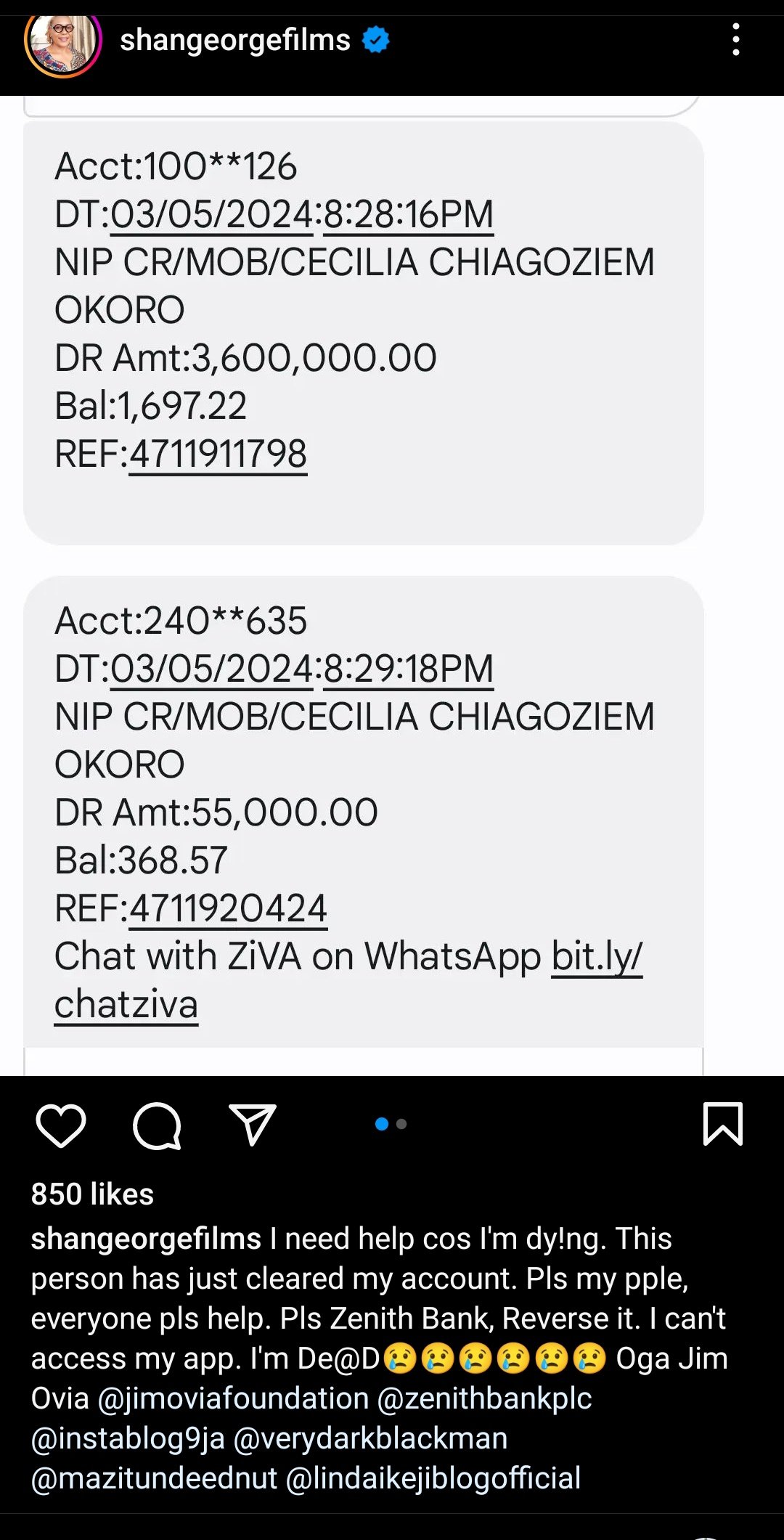
Task: View the list of 850 likes
Action: point(92,1194)
